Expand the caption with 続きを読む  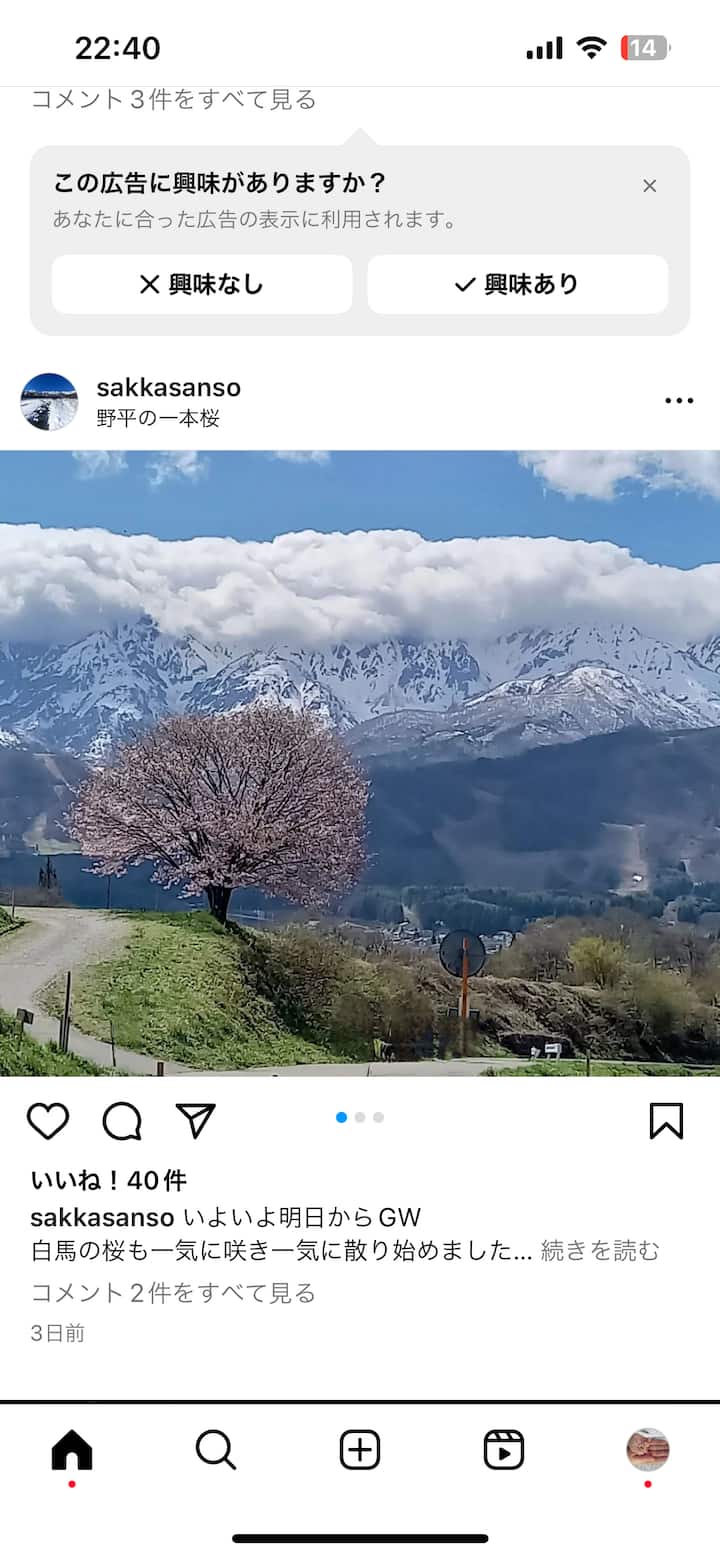tap(600, 1250)
